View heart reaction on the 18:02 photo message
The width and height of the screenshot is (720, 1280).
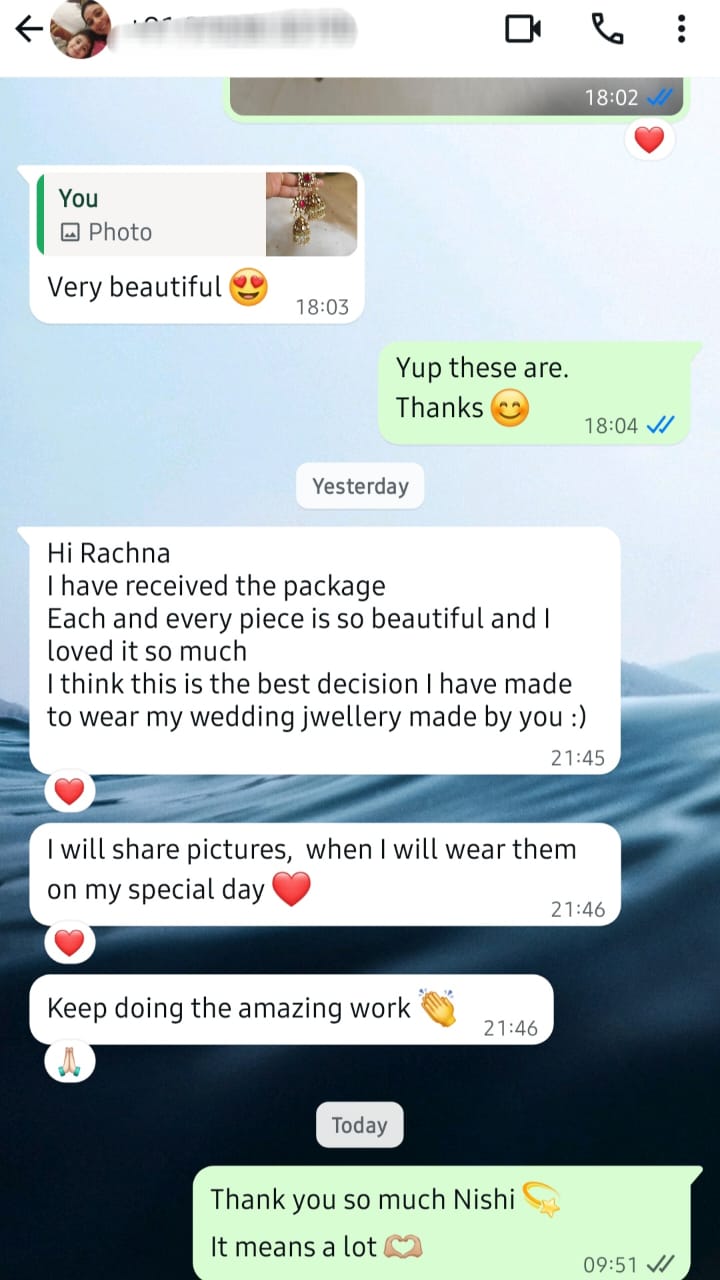(x=649, y=140)
